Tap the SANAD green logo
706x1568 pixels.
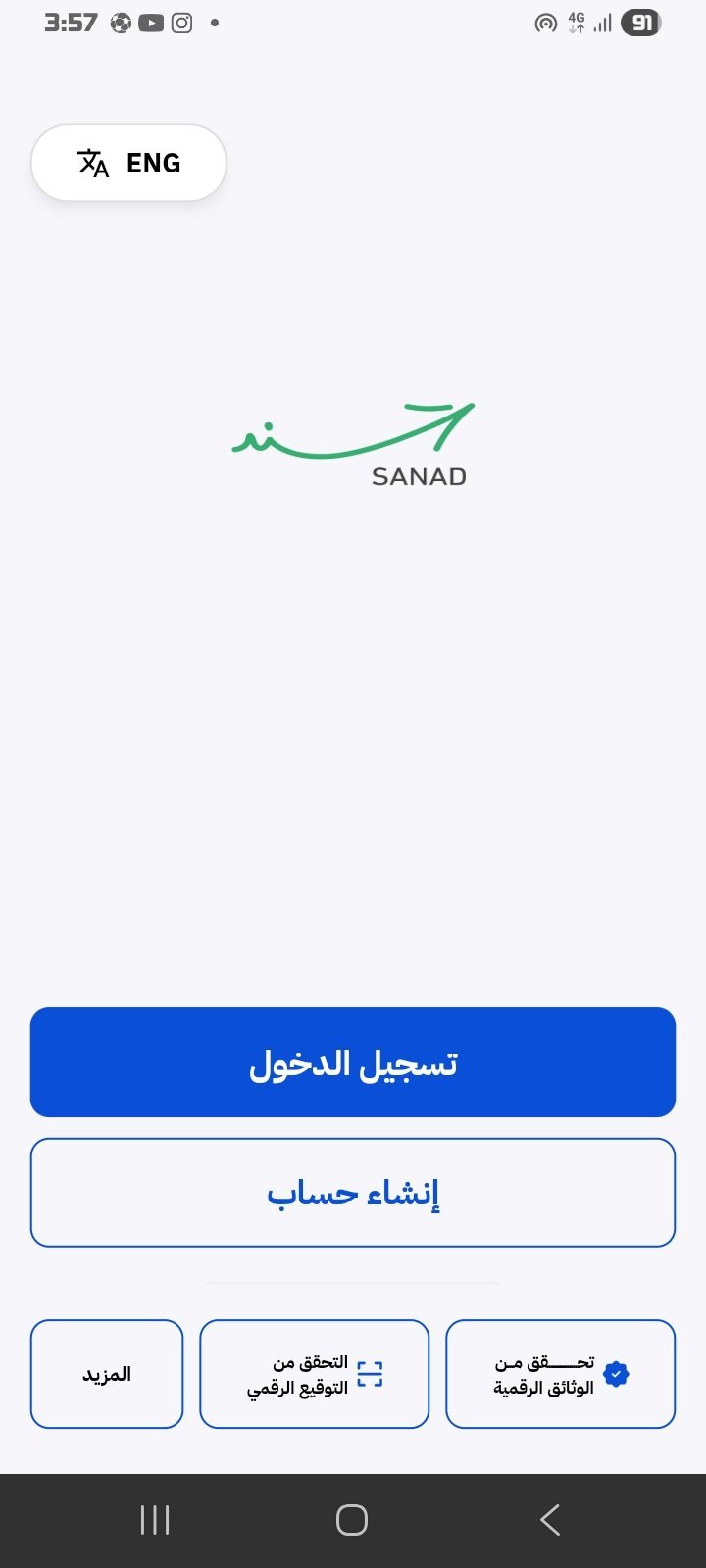click(353, 441)
